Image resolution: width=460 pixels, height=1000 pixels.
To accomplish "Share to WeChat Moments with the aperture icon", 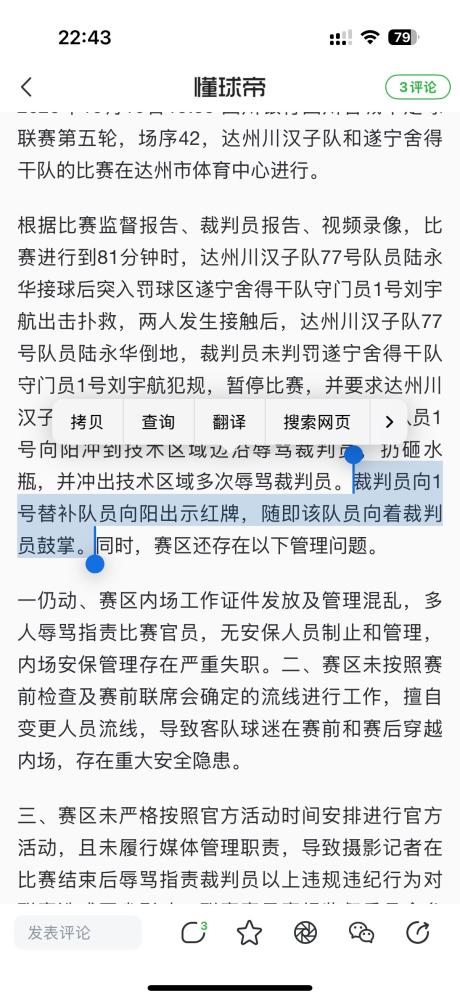I will click(x=306, y=933).
